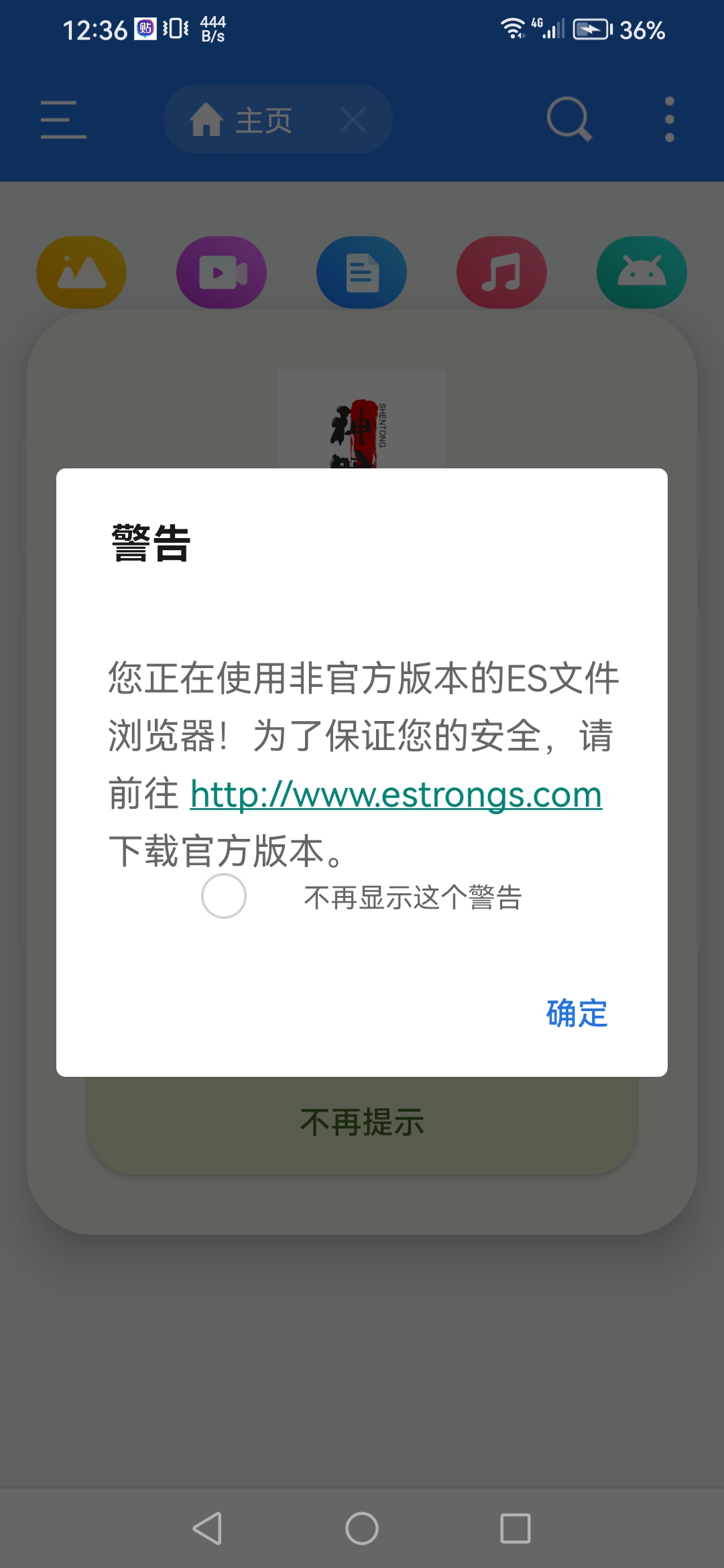Check 不再显示这个警告 option

click(224, 897)
